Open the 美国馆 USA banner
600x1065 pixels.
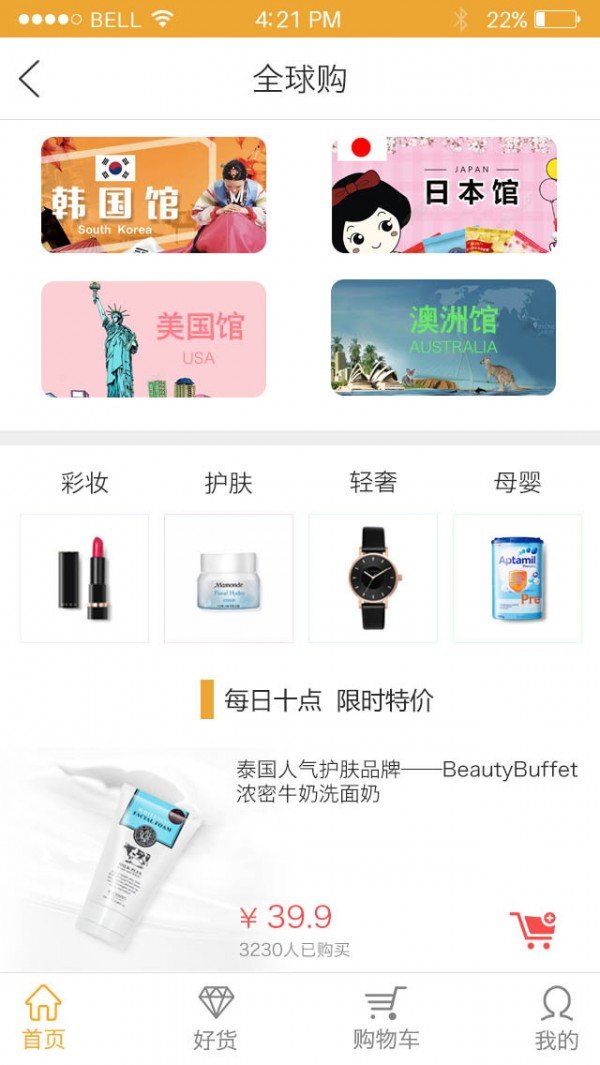[x=153, y=339]
